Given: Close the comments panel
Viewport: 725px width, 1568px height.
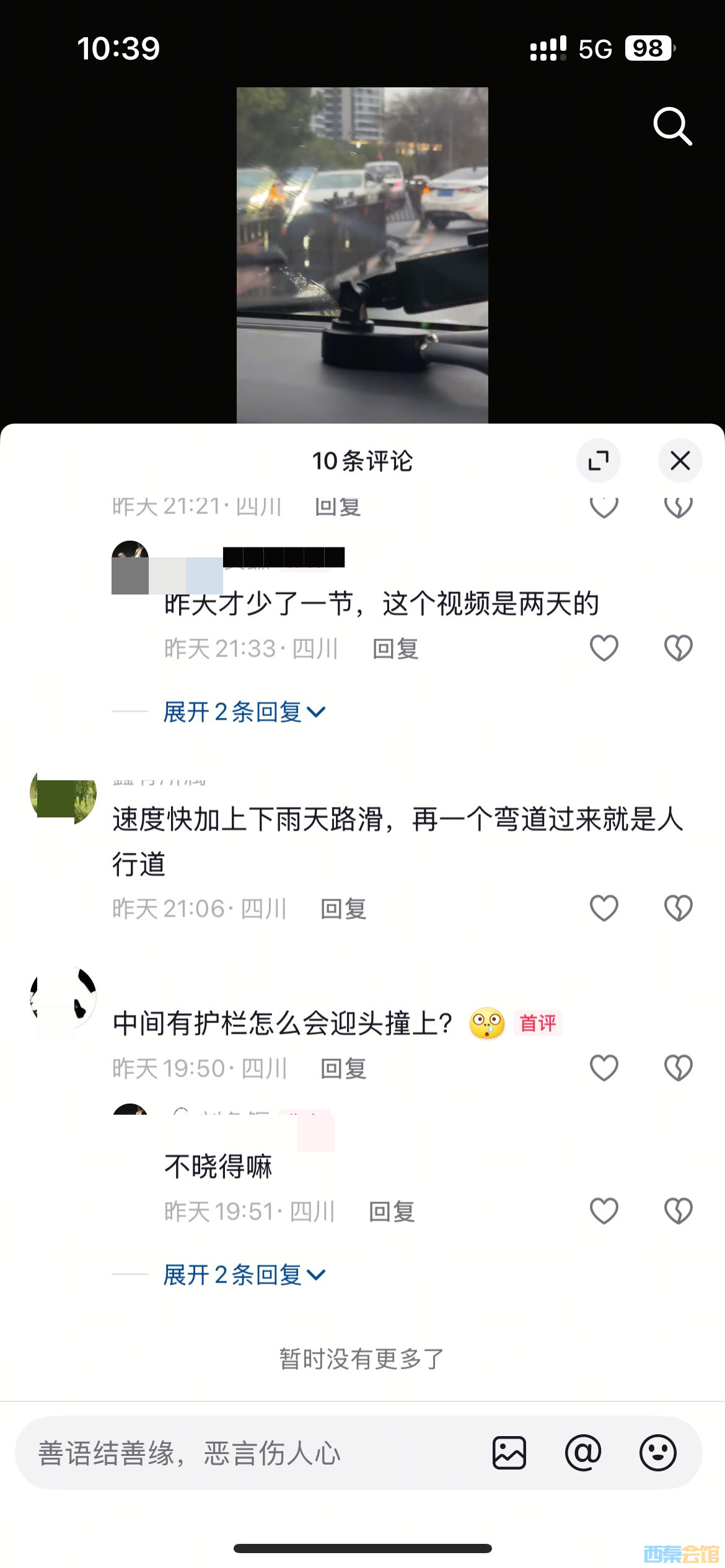Looking at the screenshot, I should pyautogui.click(x=680, y=461).
